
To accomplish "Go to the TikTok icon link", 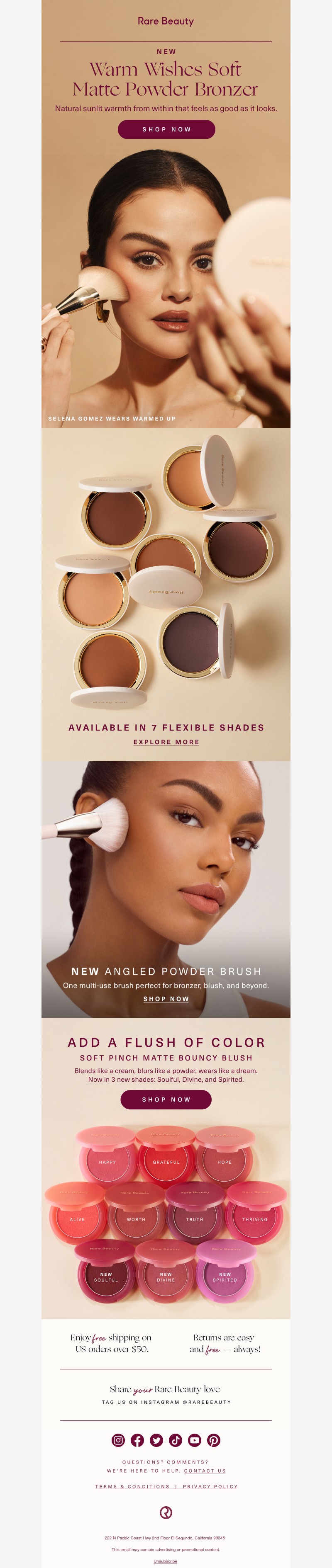I will pyautogui.click(x=176, y=1440).
